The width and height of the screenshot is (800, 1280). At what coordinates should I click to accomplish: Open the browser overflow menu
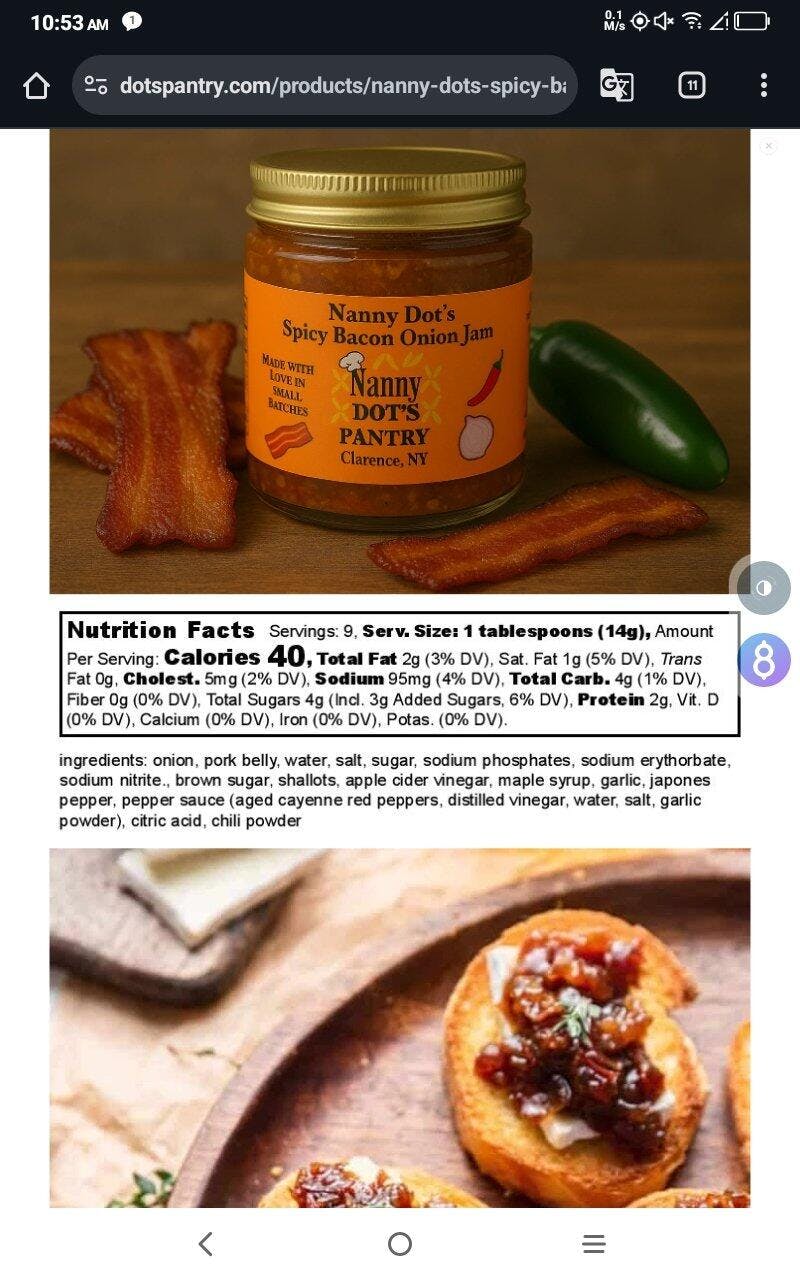tap(763, 86)
